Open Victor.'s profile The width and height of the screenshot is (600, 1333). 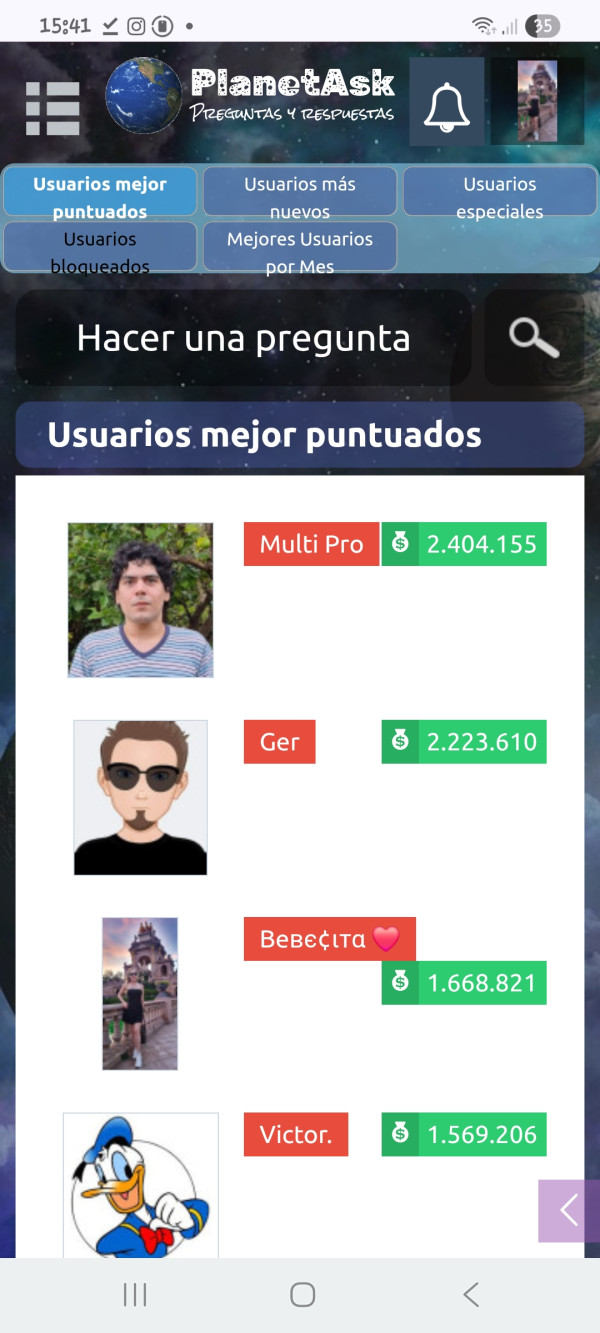click(x=295, y=1135)
